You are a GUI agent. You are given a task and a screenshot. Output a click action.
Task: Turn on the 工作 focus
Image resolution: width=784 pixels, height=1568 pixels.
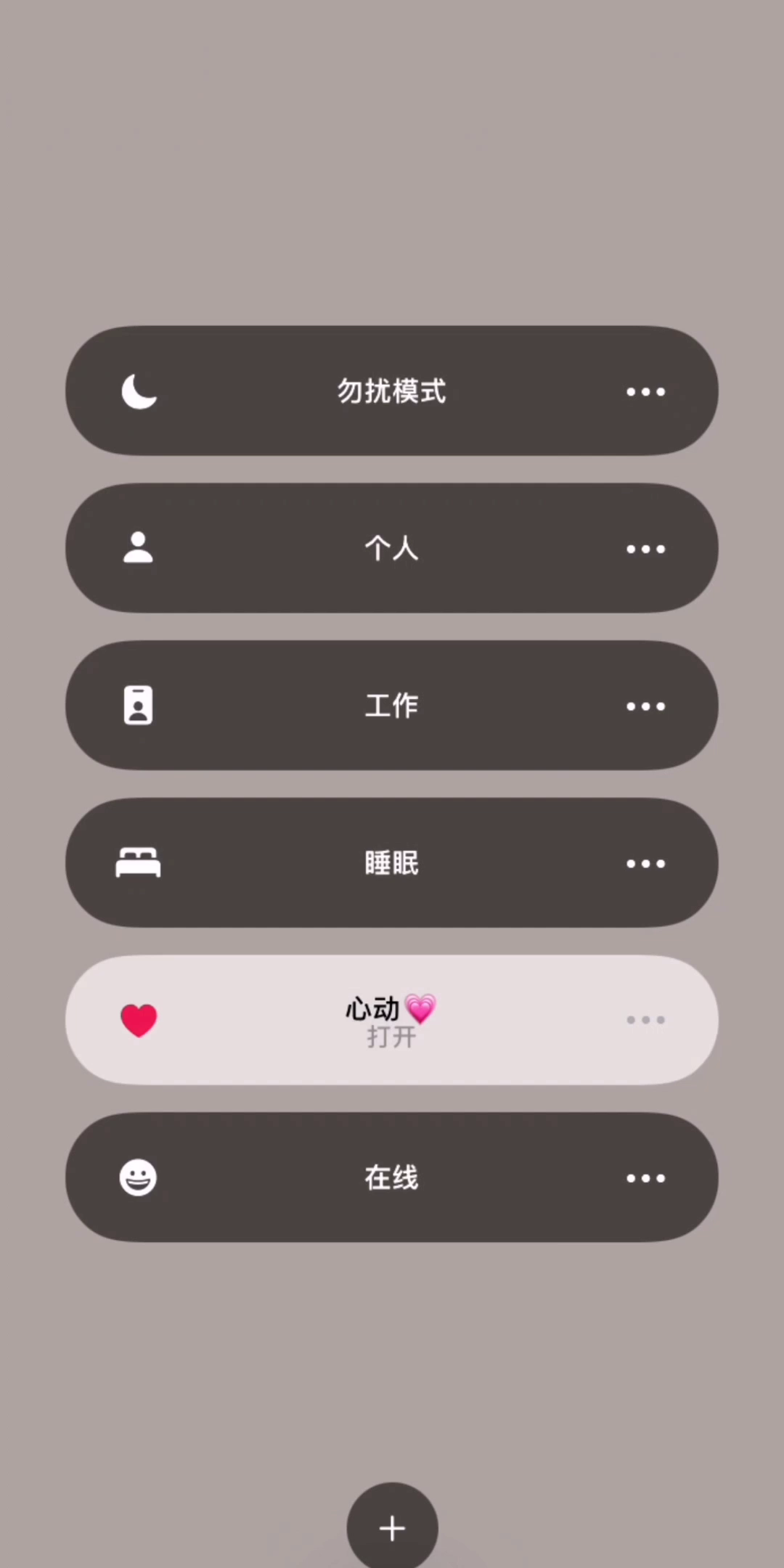coord(392,705)
